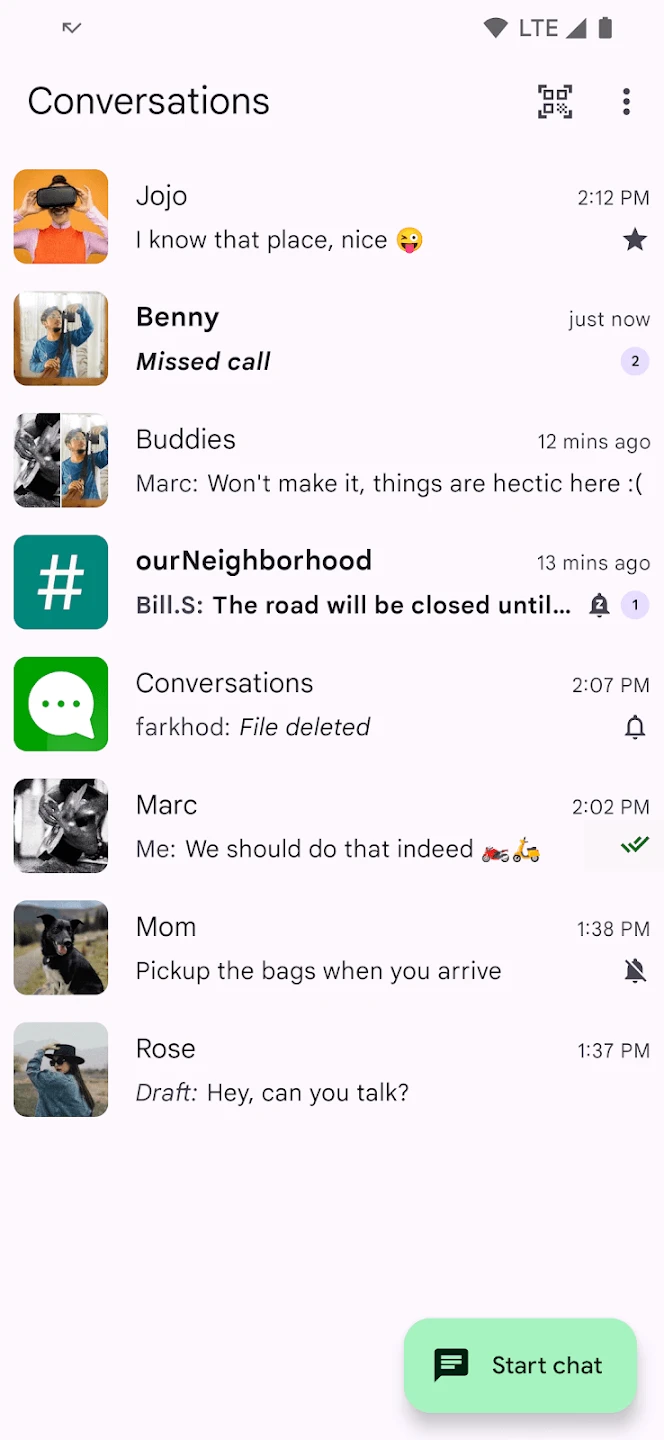This screenshot has height=1440, width=664.
Task: Open the QR code scanner
Action: pos(555,101)
